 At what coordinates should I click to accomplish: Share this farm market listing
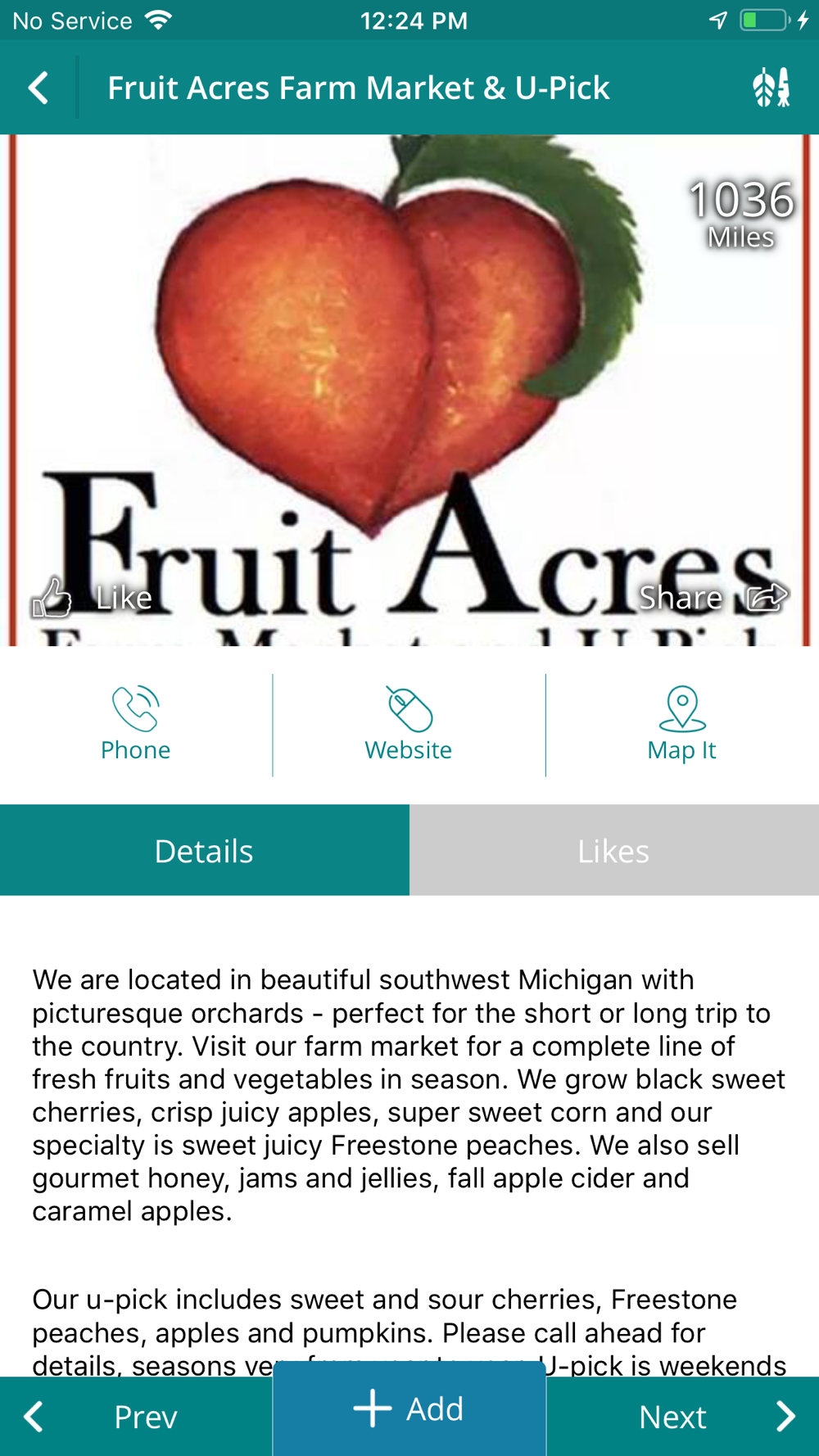tap(713, 597)
